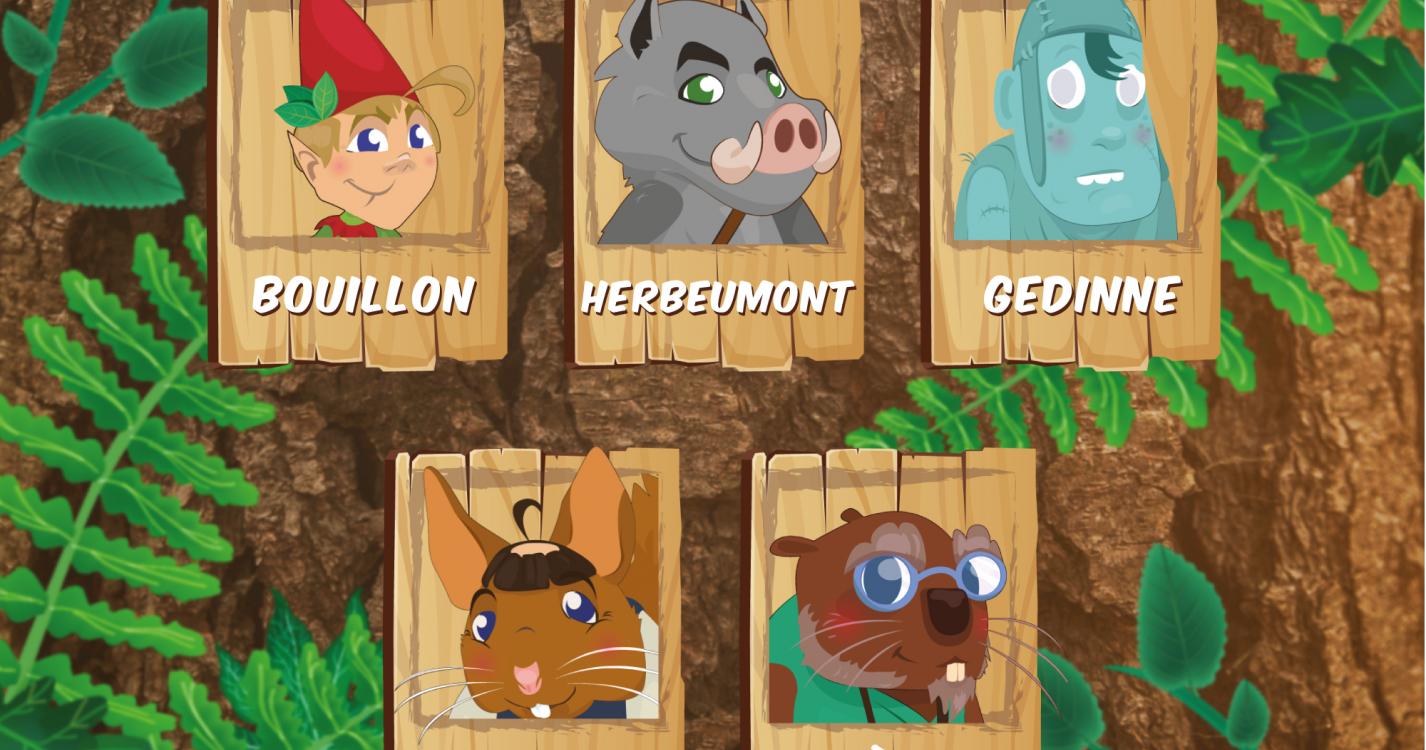
Task: Open the Gedinne zombie character card
Action: click(1075, 180)
